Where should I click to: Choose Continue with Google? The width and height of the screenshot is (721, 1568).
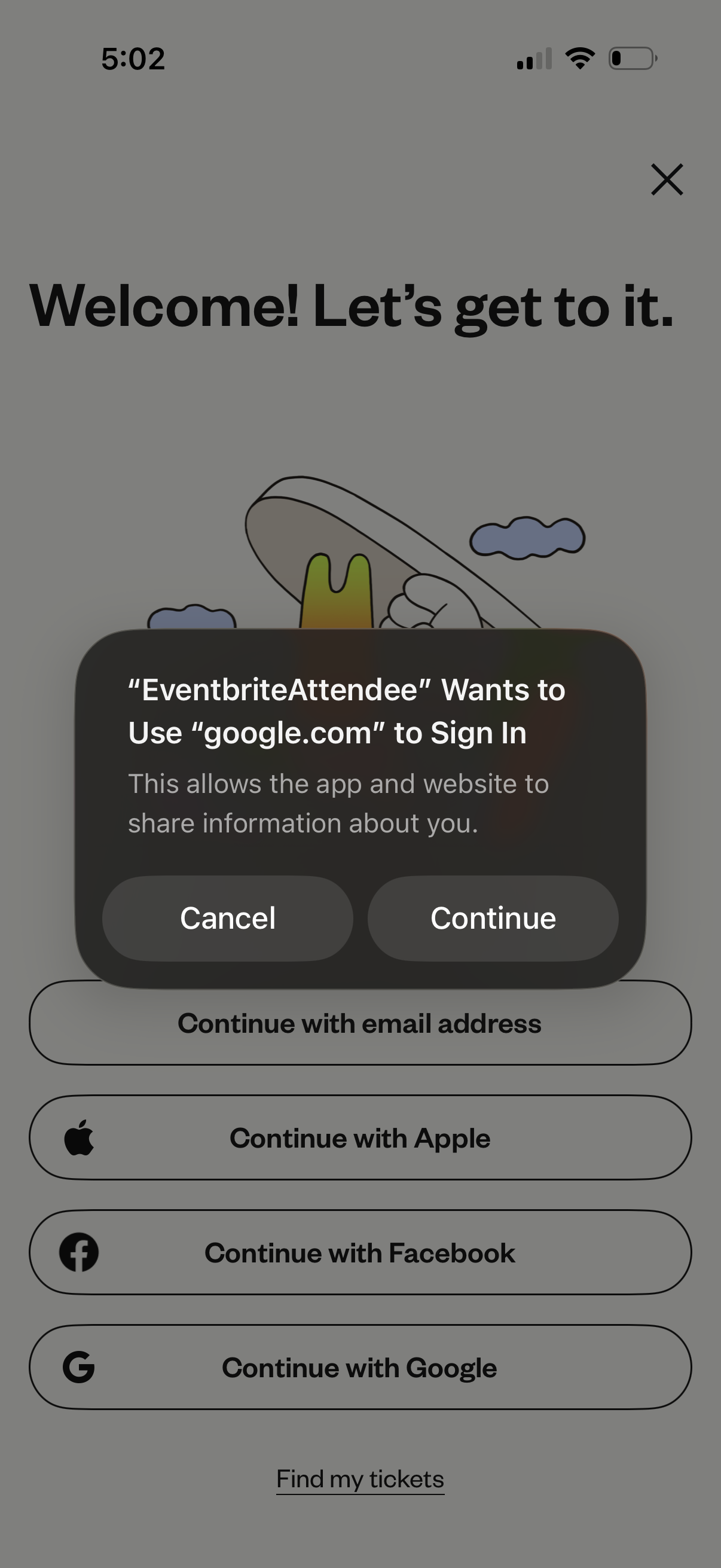tap(360, 1368)
